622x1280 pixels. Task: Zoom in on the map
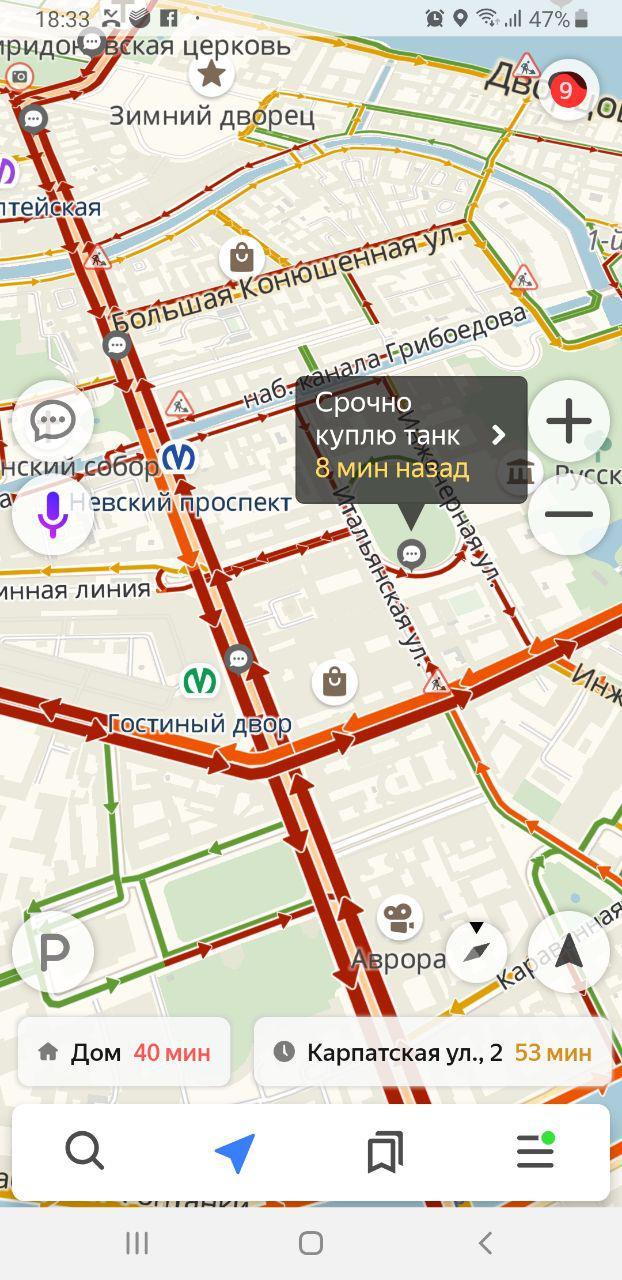[x=569, y=421]
